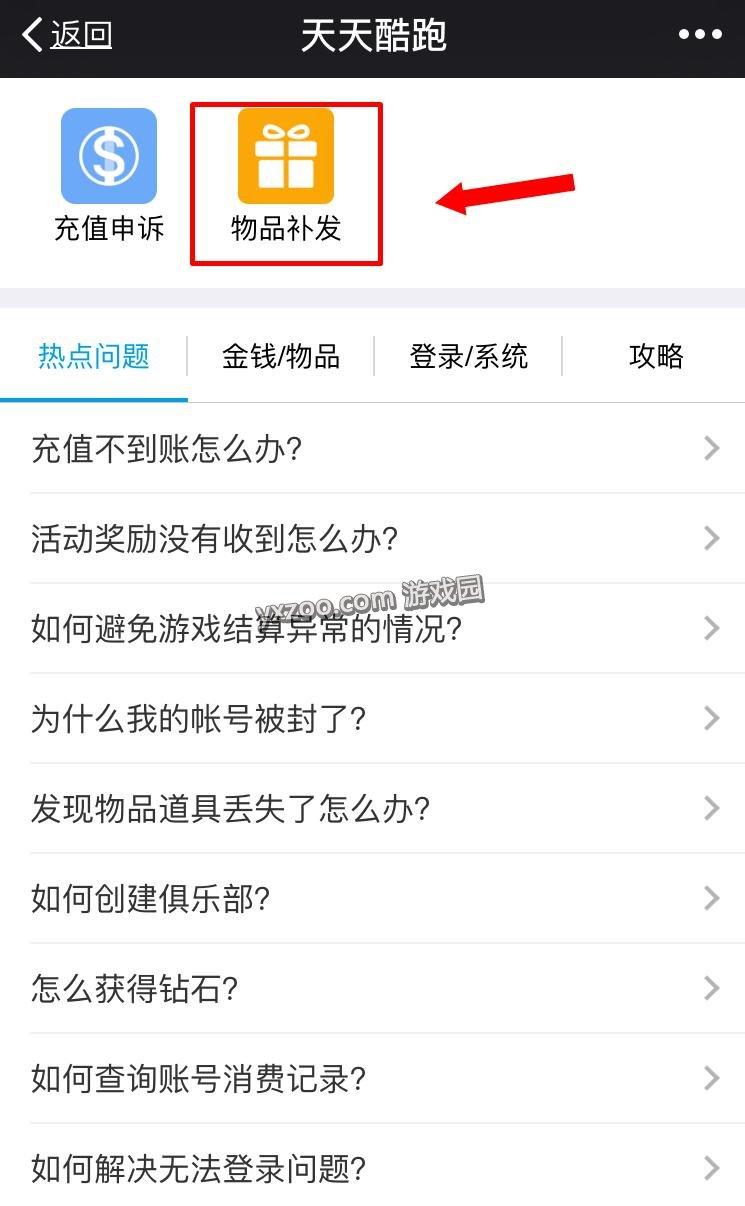This screenshot has width=745, height=1206.
Task: Switch to the 登录/系统 tab
Action: click(x=468, y=356)
